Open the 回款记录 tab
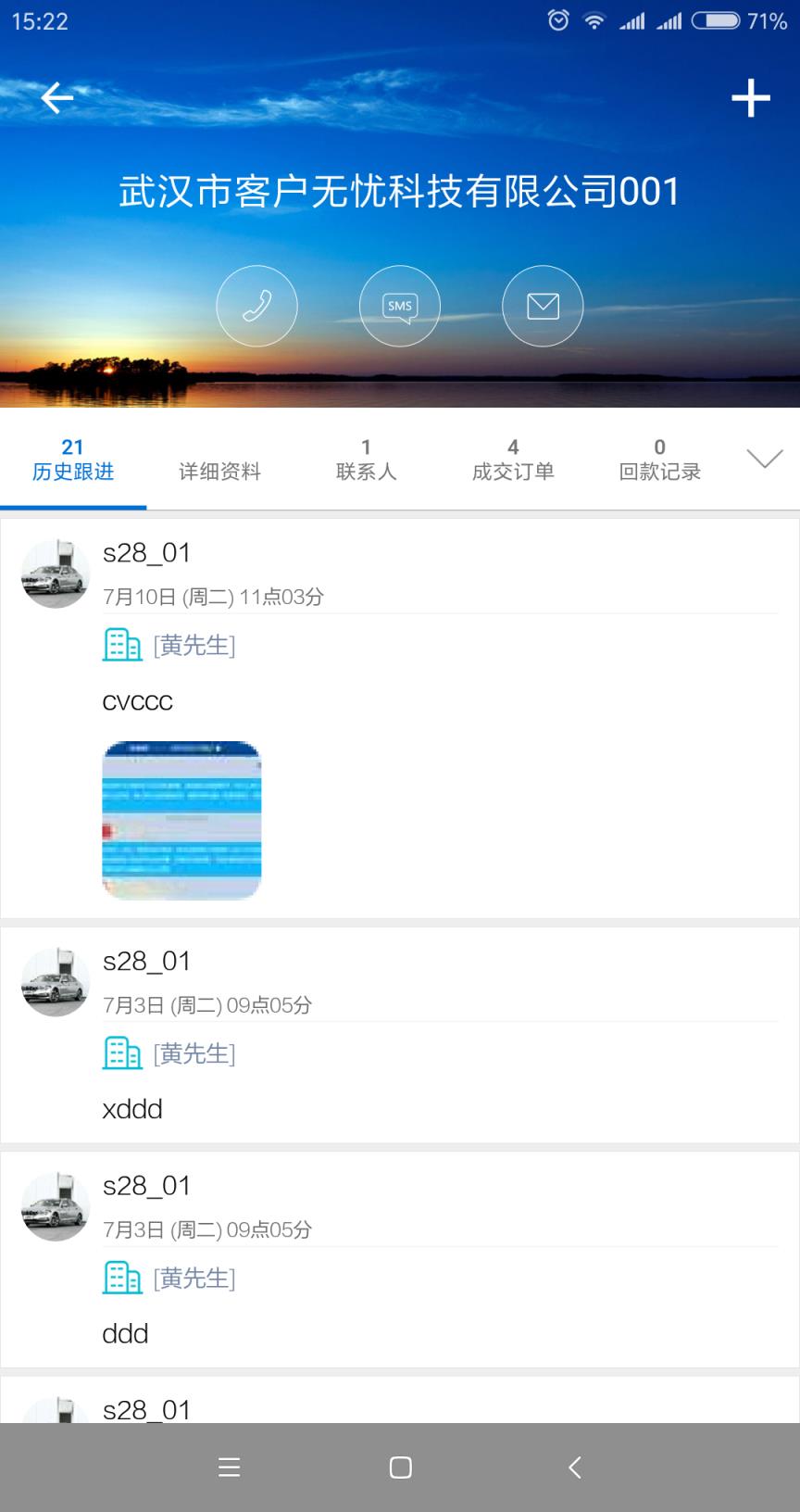800x1512 pixels. [x=659, y=459]
